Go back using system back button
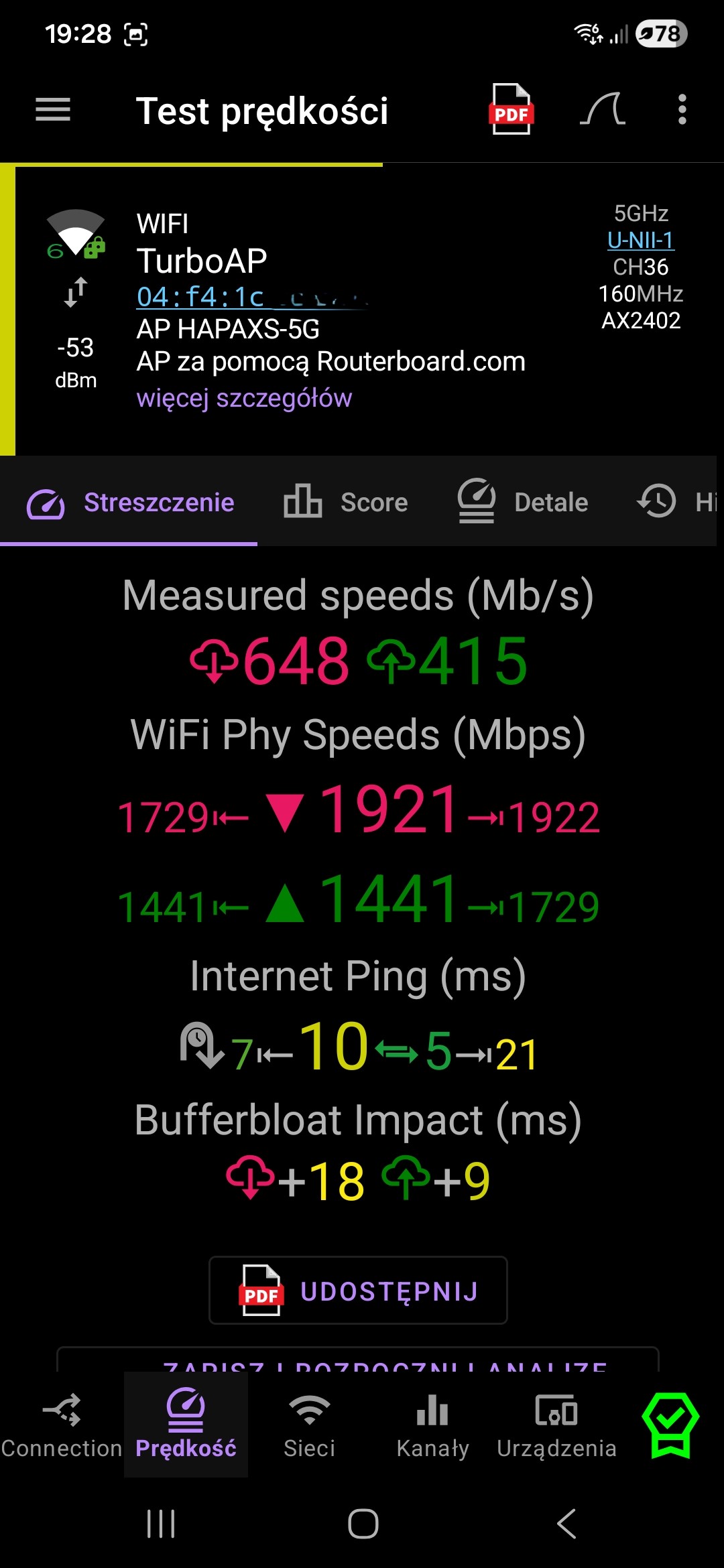Viewport: 724px width, 1568px height. tap(566, 1524)
